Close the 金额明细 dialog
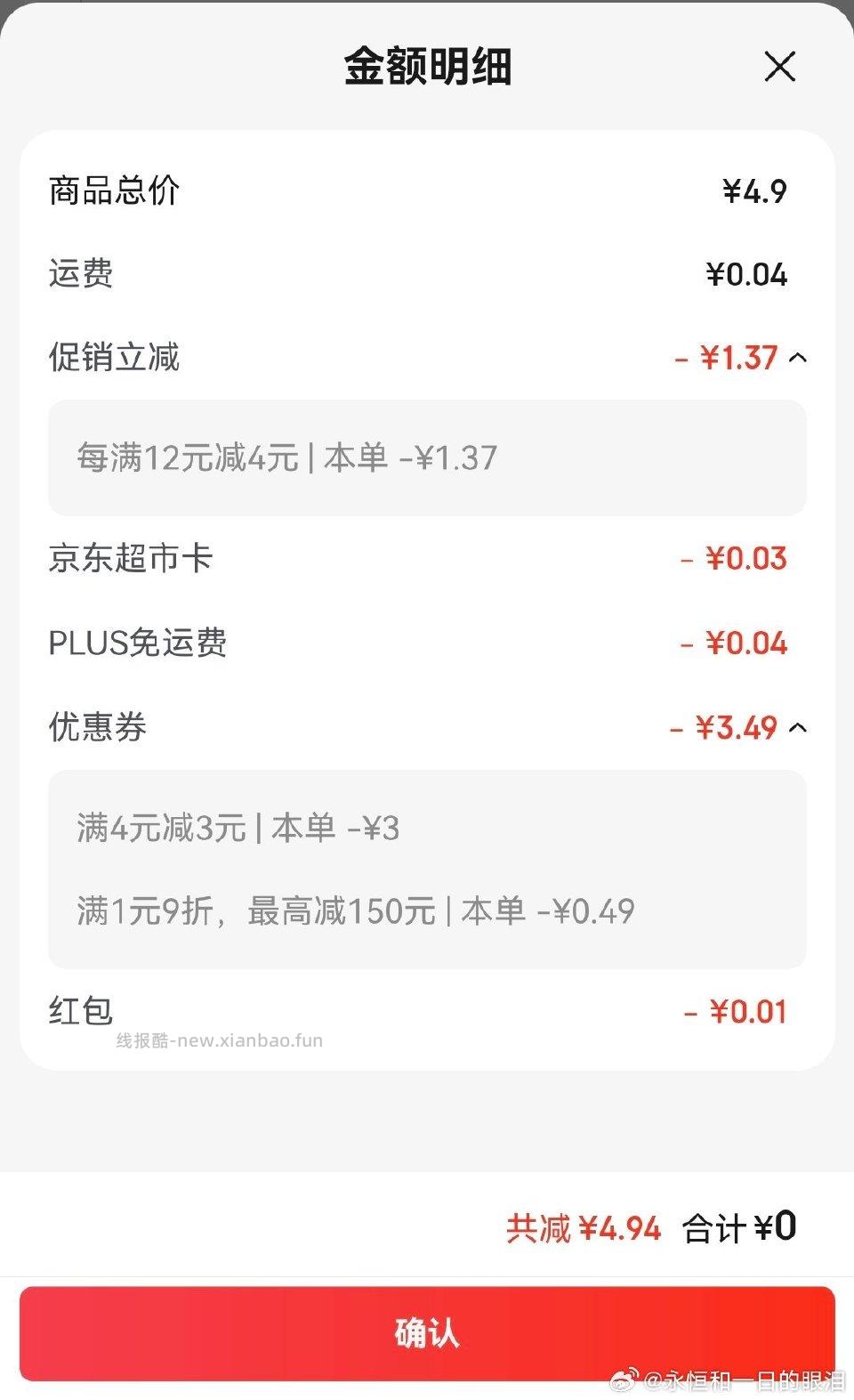Screen dimensions: 854x1400 778,67
